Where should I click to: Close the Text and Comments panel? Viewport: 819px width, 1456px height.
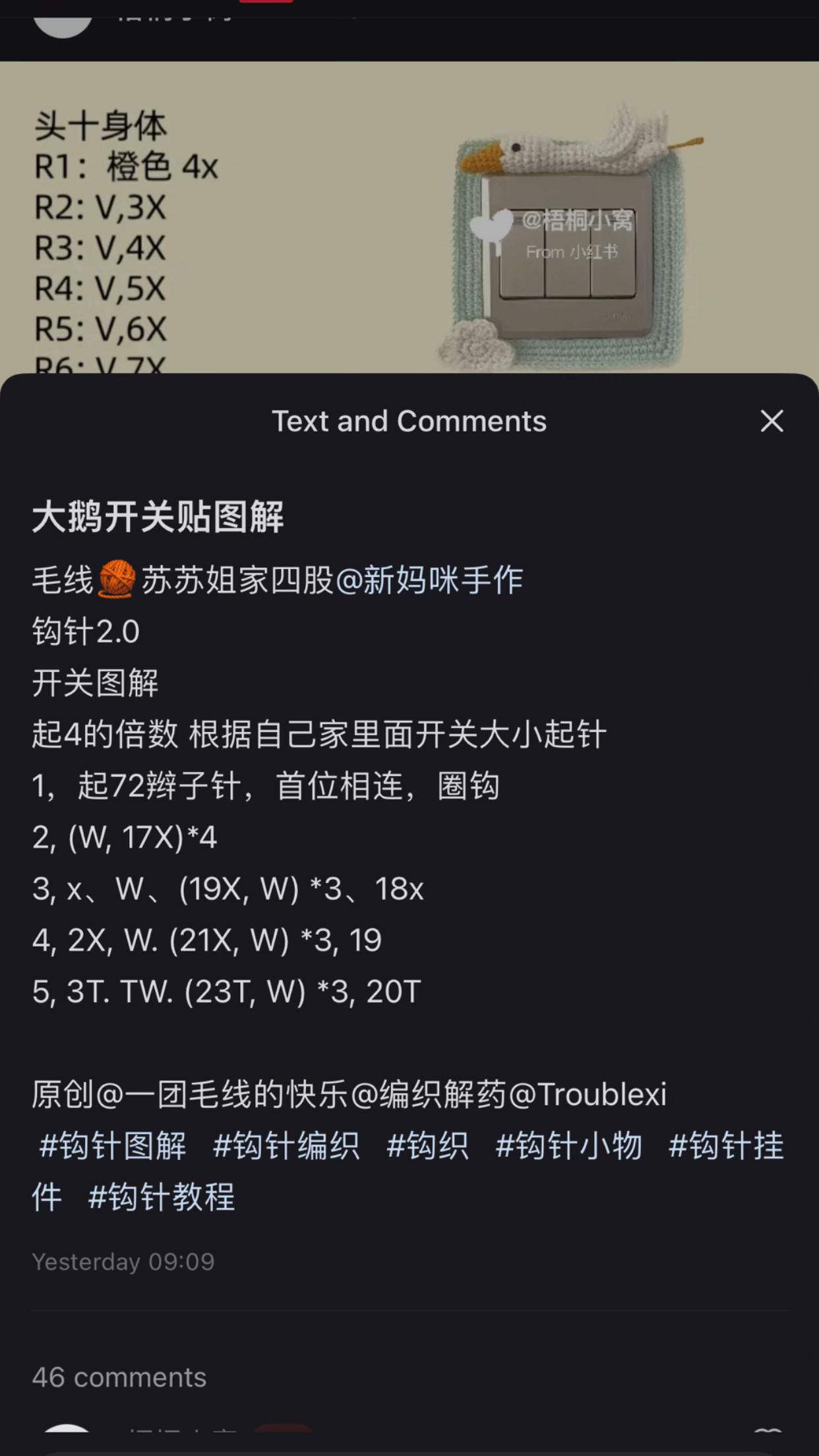[772, 421]
